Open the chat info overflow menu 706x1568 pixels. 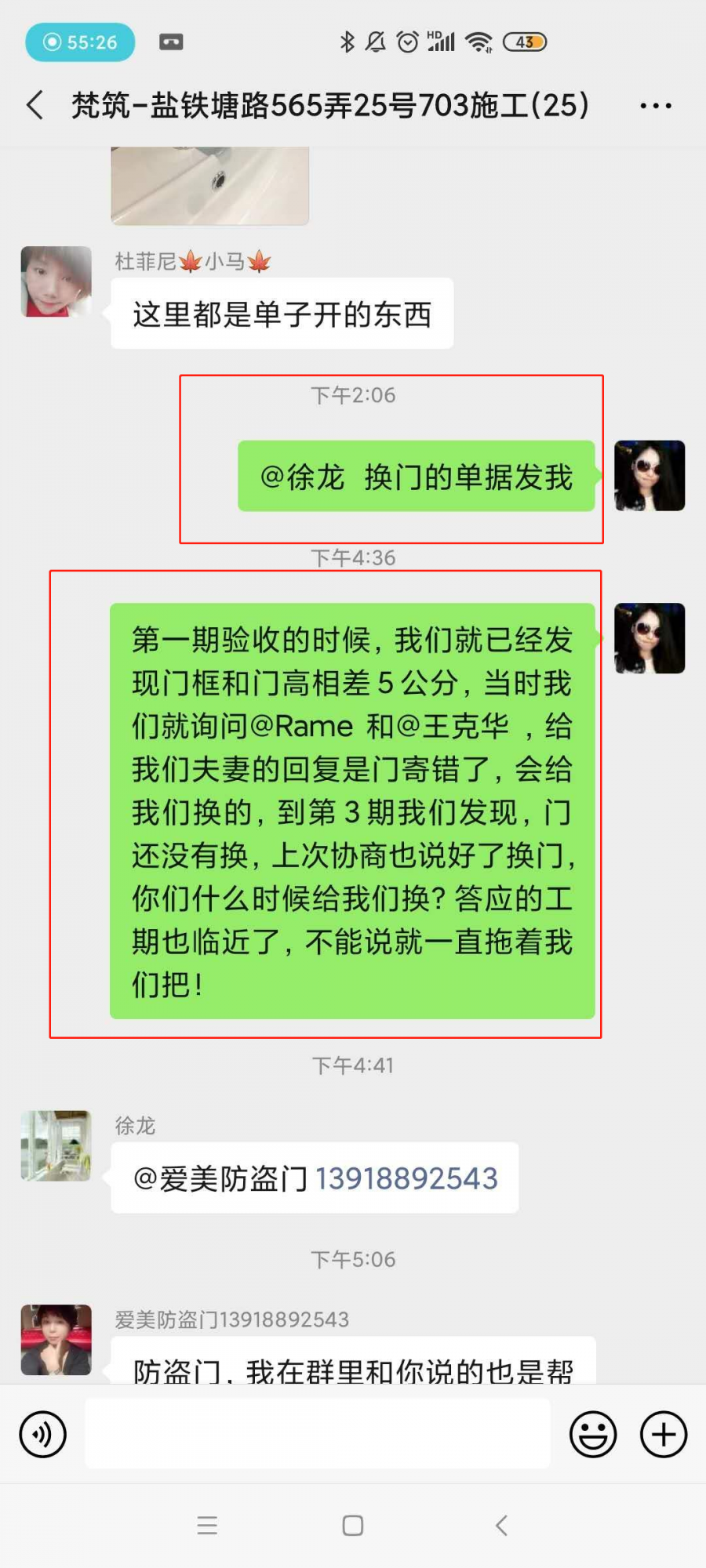655,105
